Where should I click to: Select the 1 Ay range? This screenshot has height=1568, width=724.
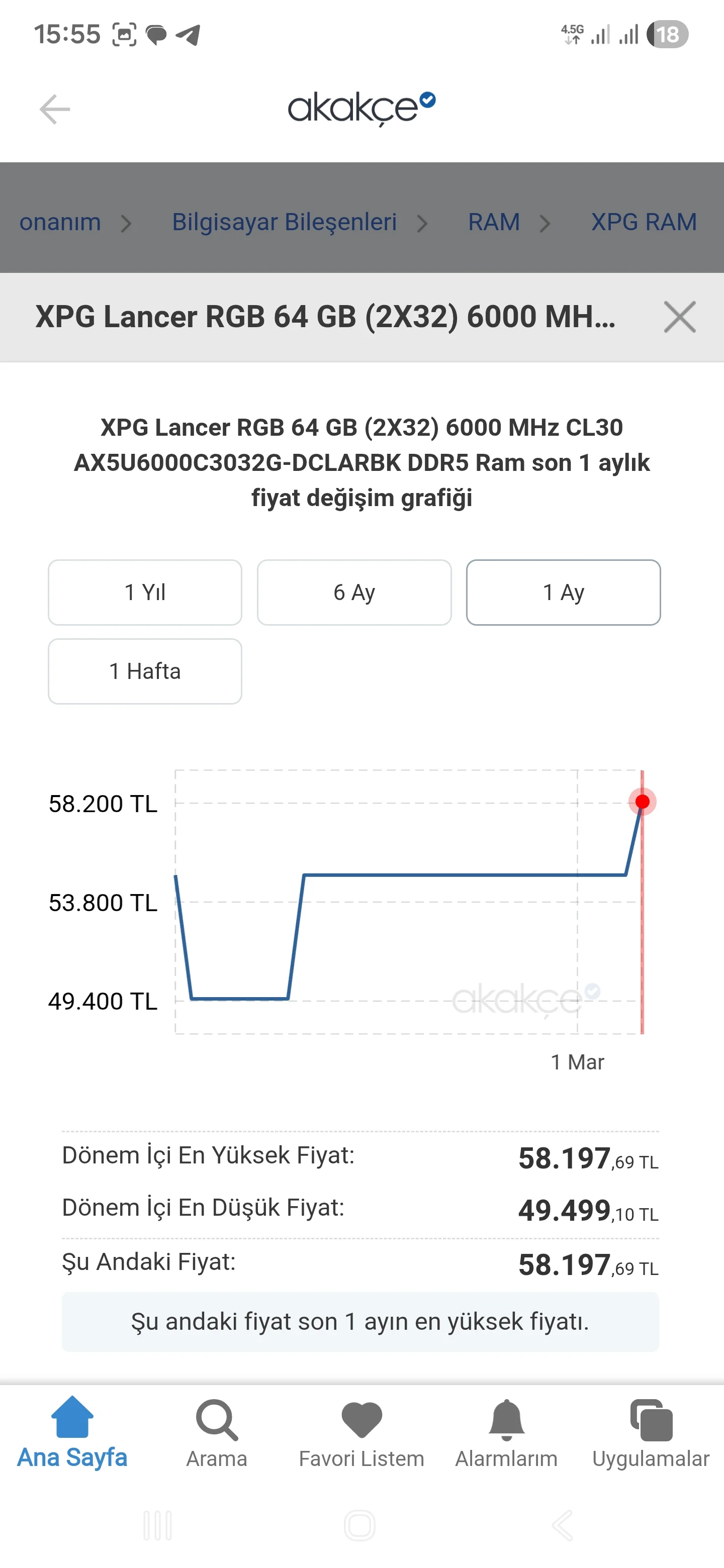point(563,592)
